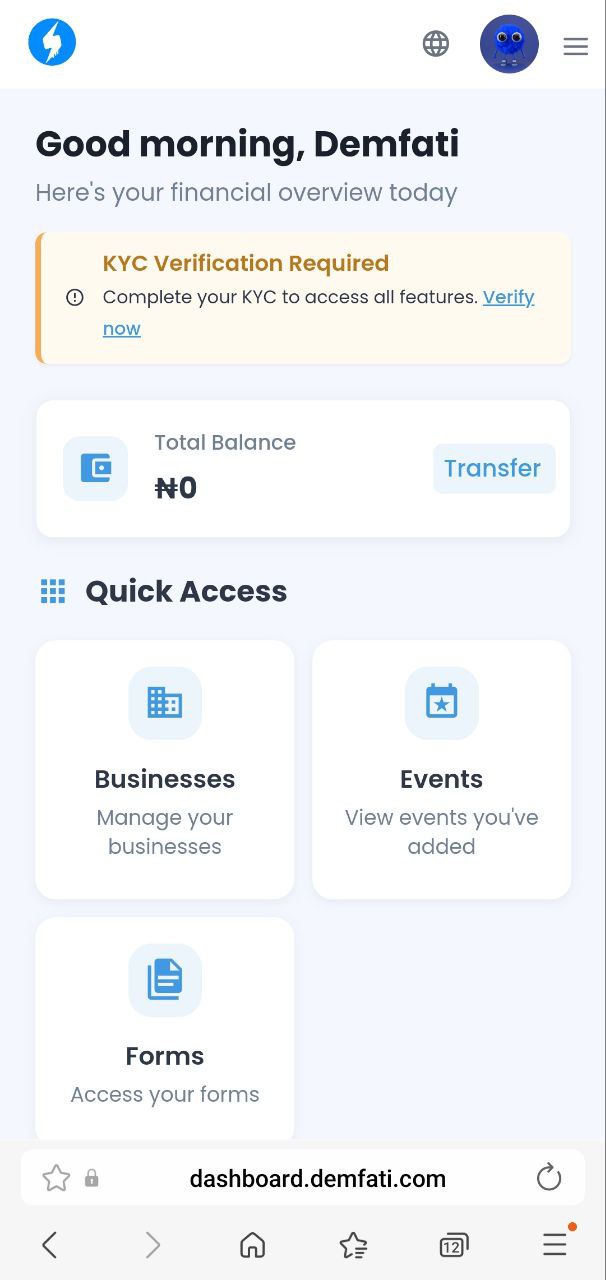Viewport: 606px width, 1280px height.
Task: Open the language globe icon
Action: coord(436,44)
